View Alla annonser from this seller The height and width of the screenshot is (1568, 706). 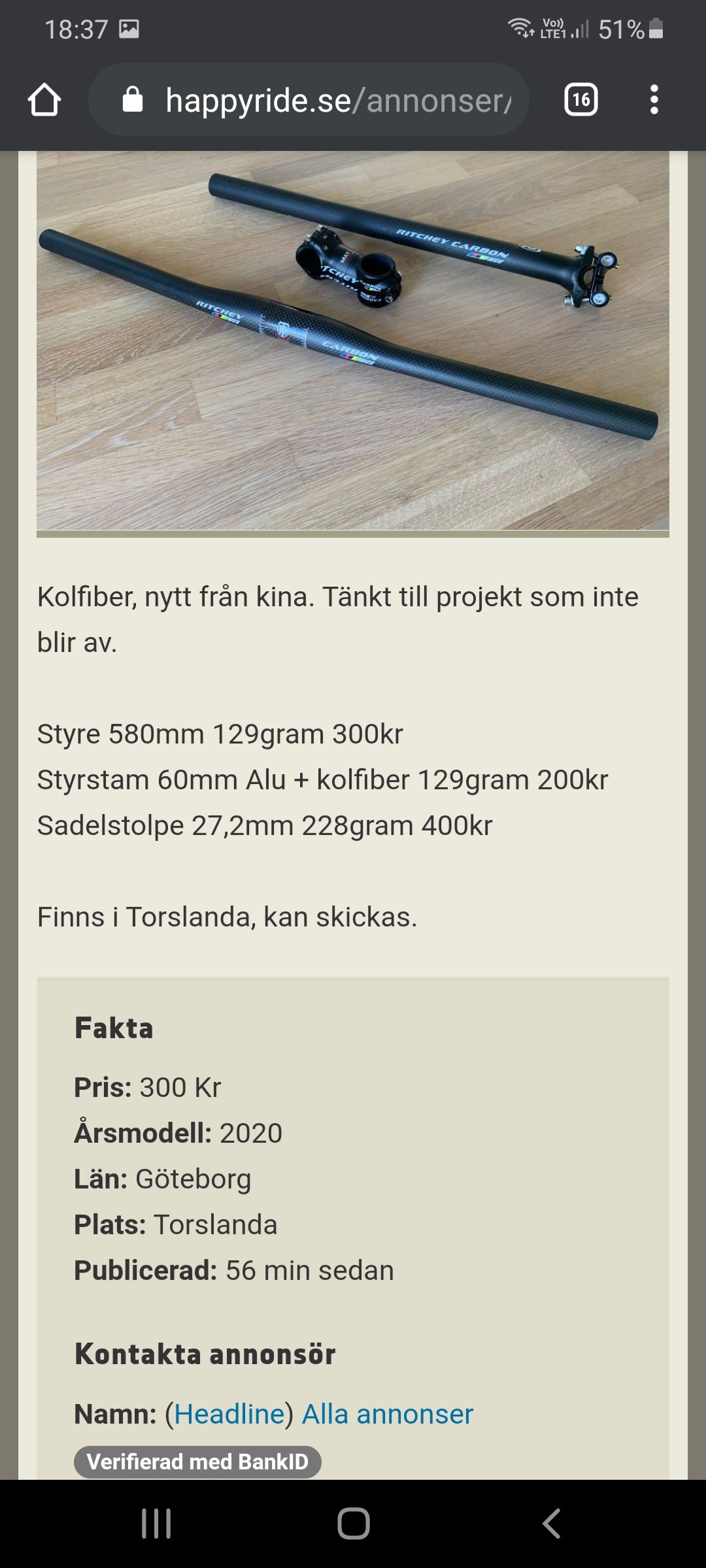pyautogui.click(x=387, y=1414)
